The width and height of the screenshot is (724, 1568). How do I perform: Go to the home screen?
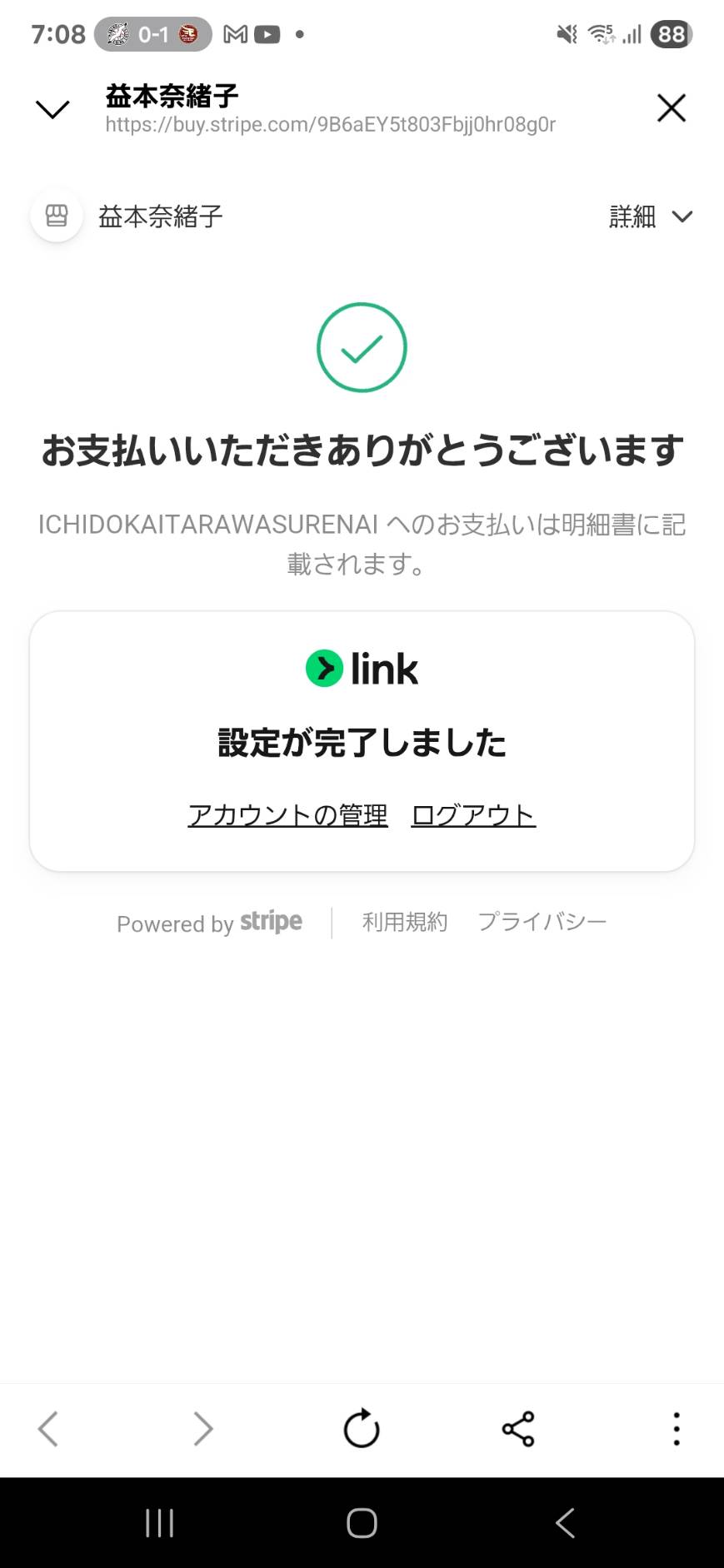pos(362,1523)
